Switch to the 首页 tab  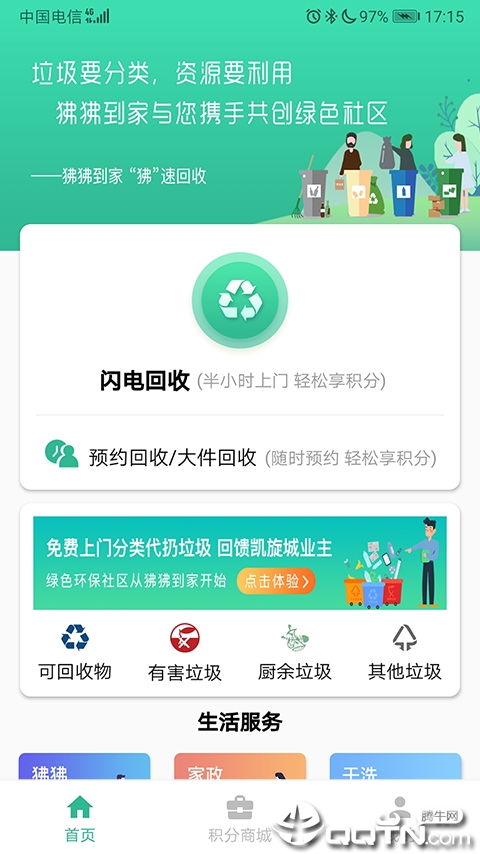(x=80, y=818)
